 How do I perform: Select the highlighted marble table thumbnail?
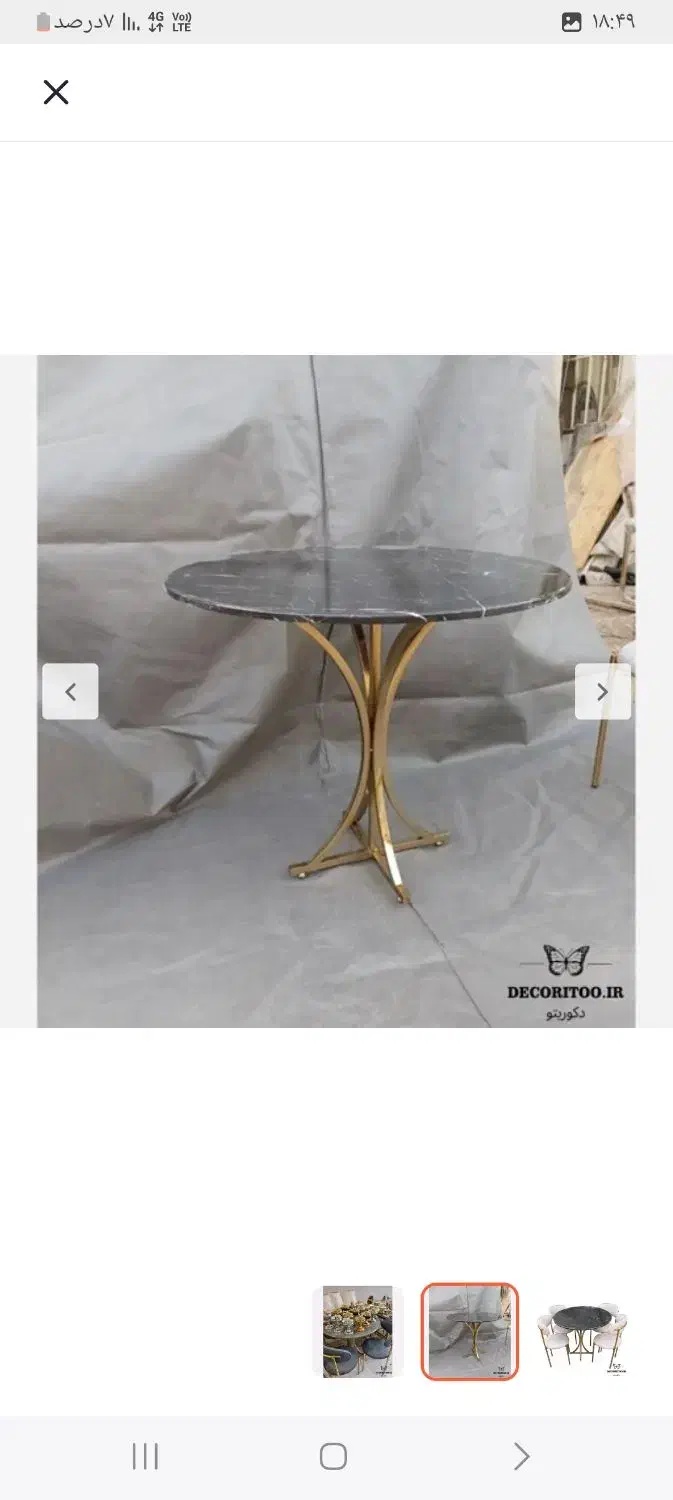470,1332
